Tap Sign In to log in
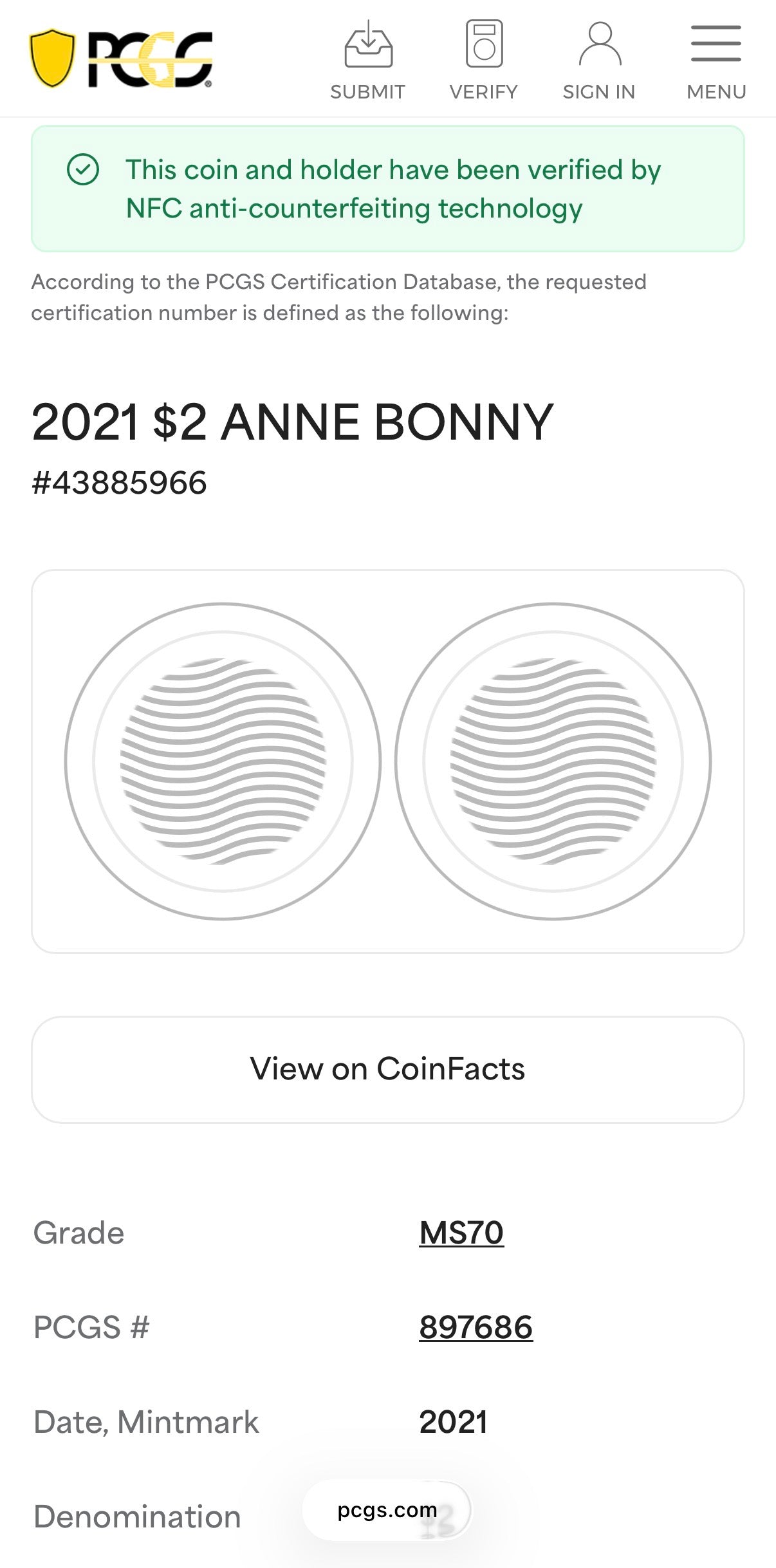 click(x=599, y=61)
